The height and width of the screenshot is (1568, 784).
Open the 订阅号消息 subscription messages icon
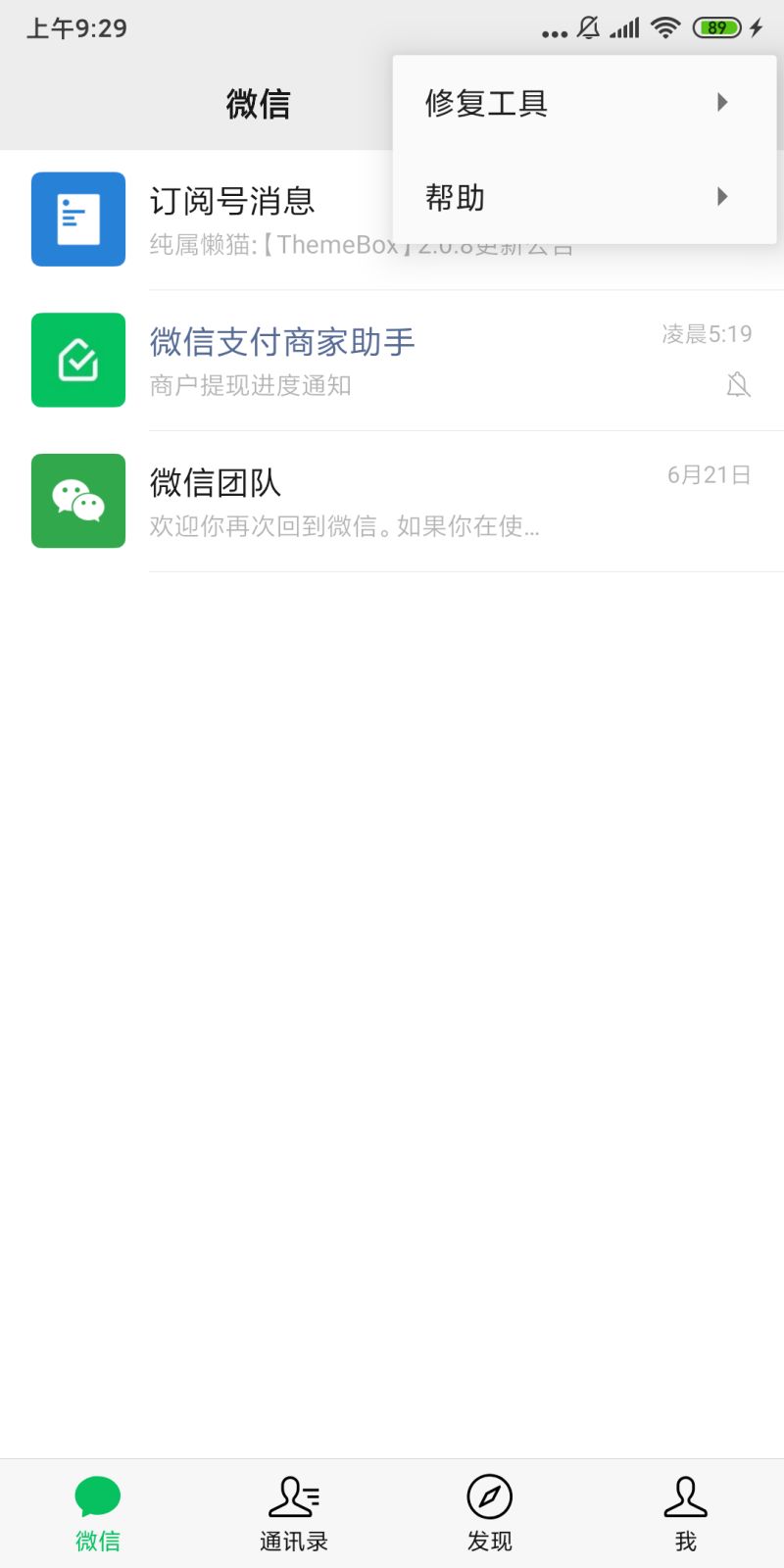click(x=77, y=220)
